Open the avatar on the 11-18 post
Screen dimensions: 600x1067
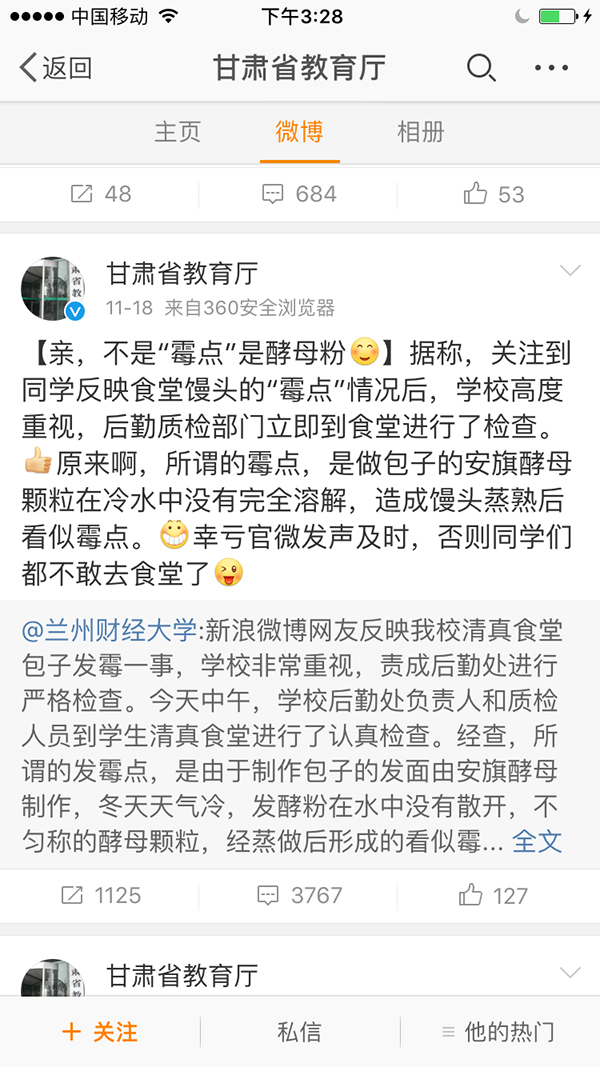pos(52,289)
